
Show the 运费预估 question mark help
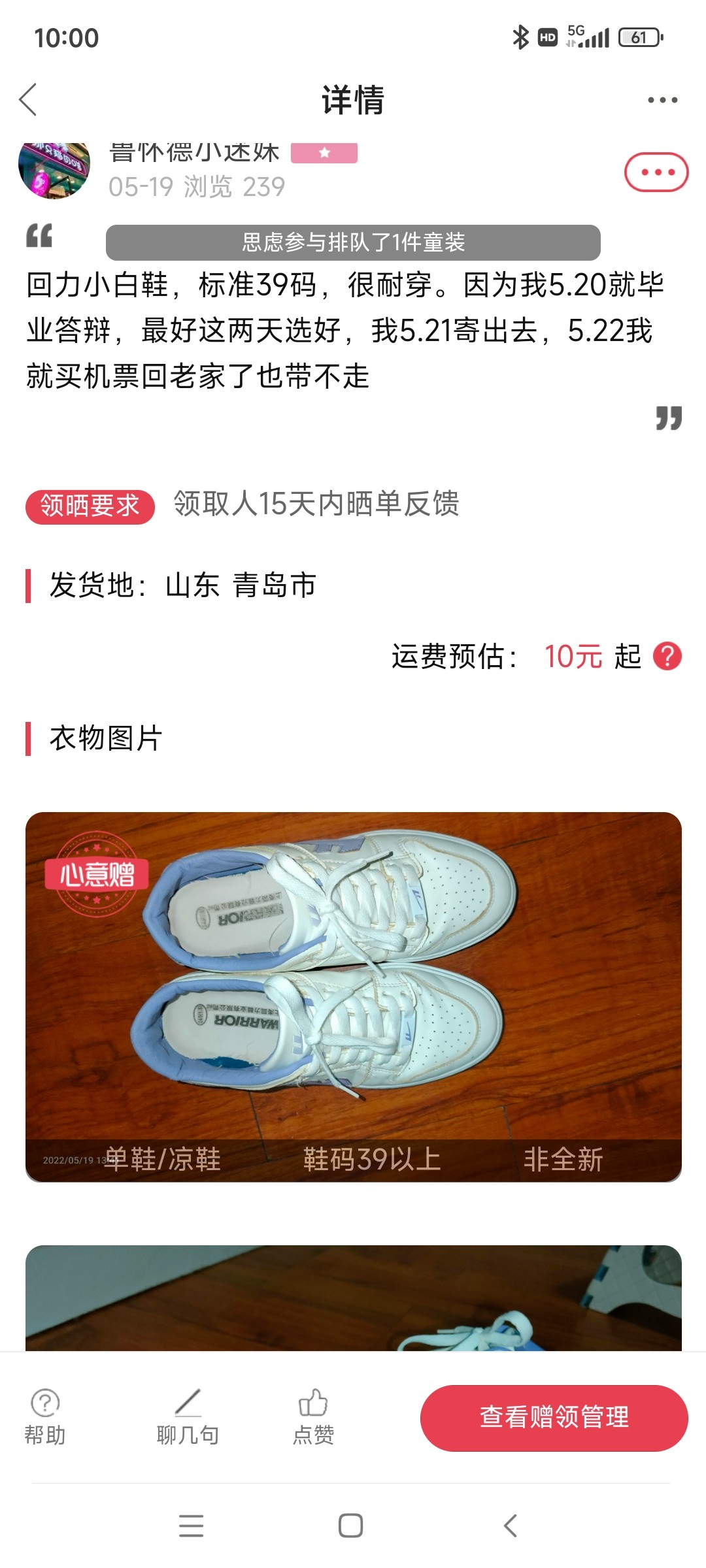click(x=667, y=656)
